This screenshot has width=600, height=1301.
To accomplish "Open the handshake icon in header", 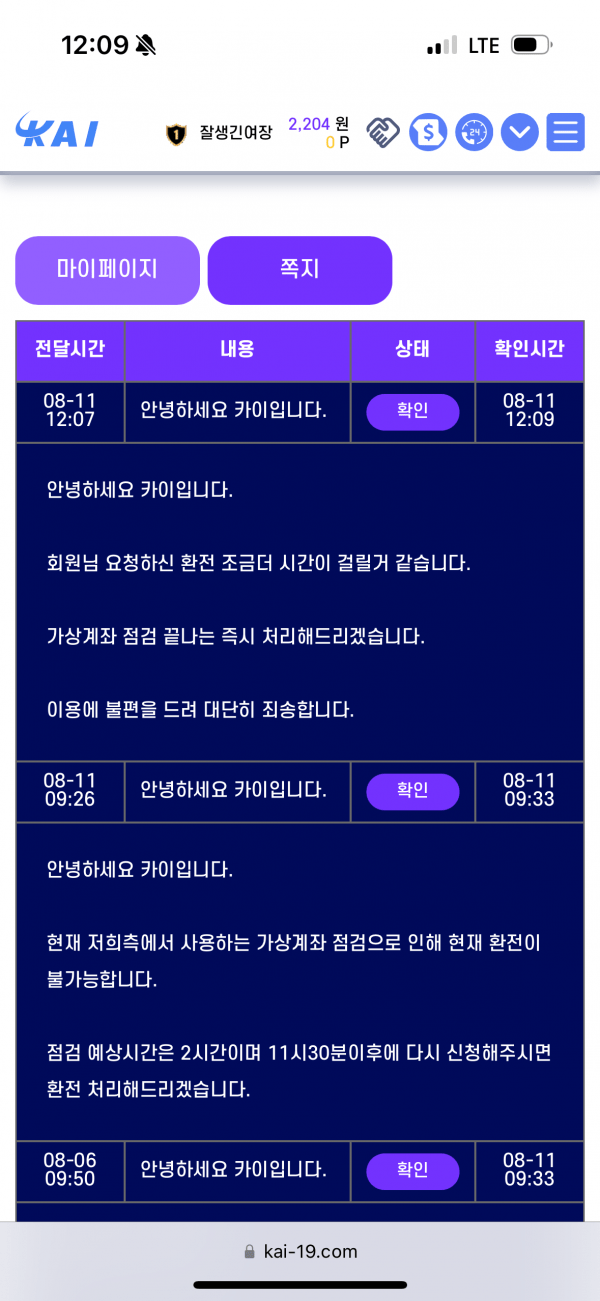I will click(383, 132).
